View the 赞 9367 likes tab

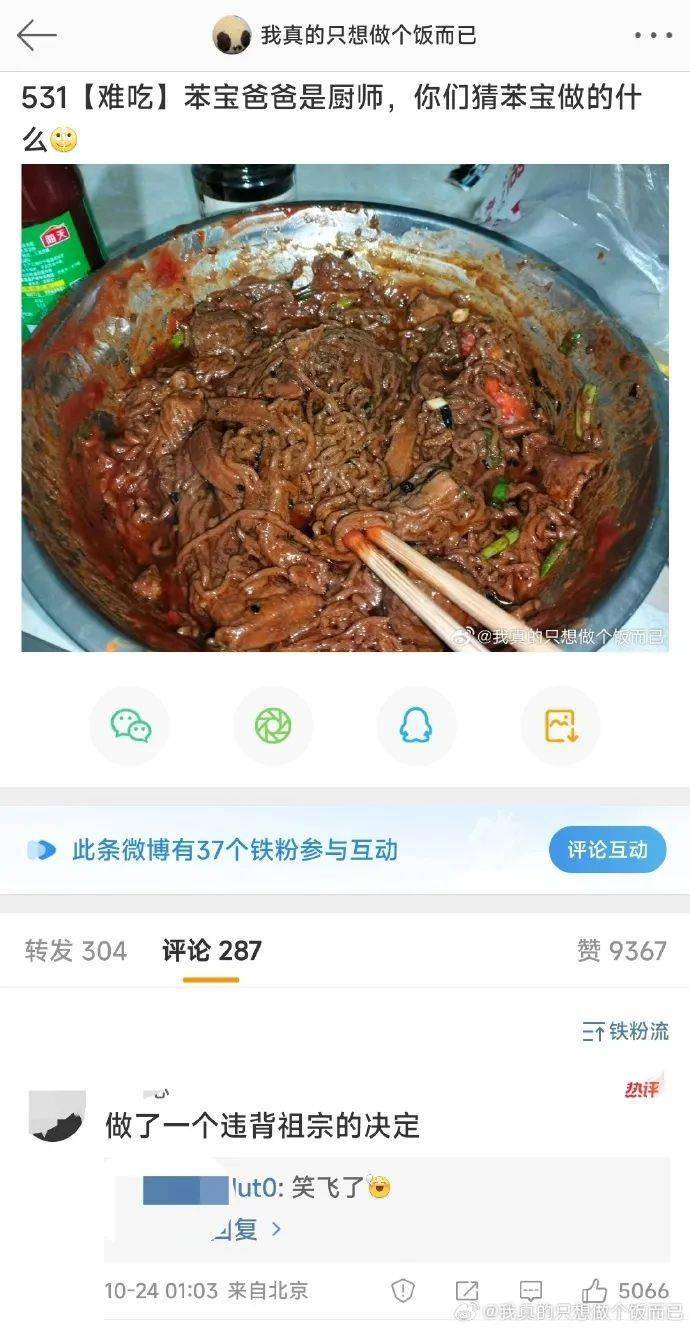621,950
